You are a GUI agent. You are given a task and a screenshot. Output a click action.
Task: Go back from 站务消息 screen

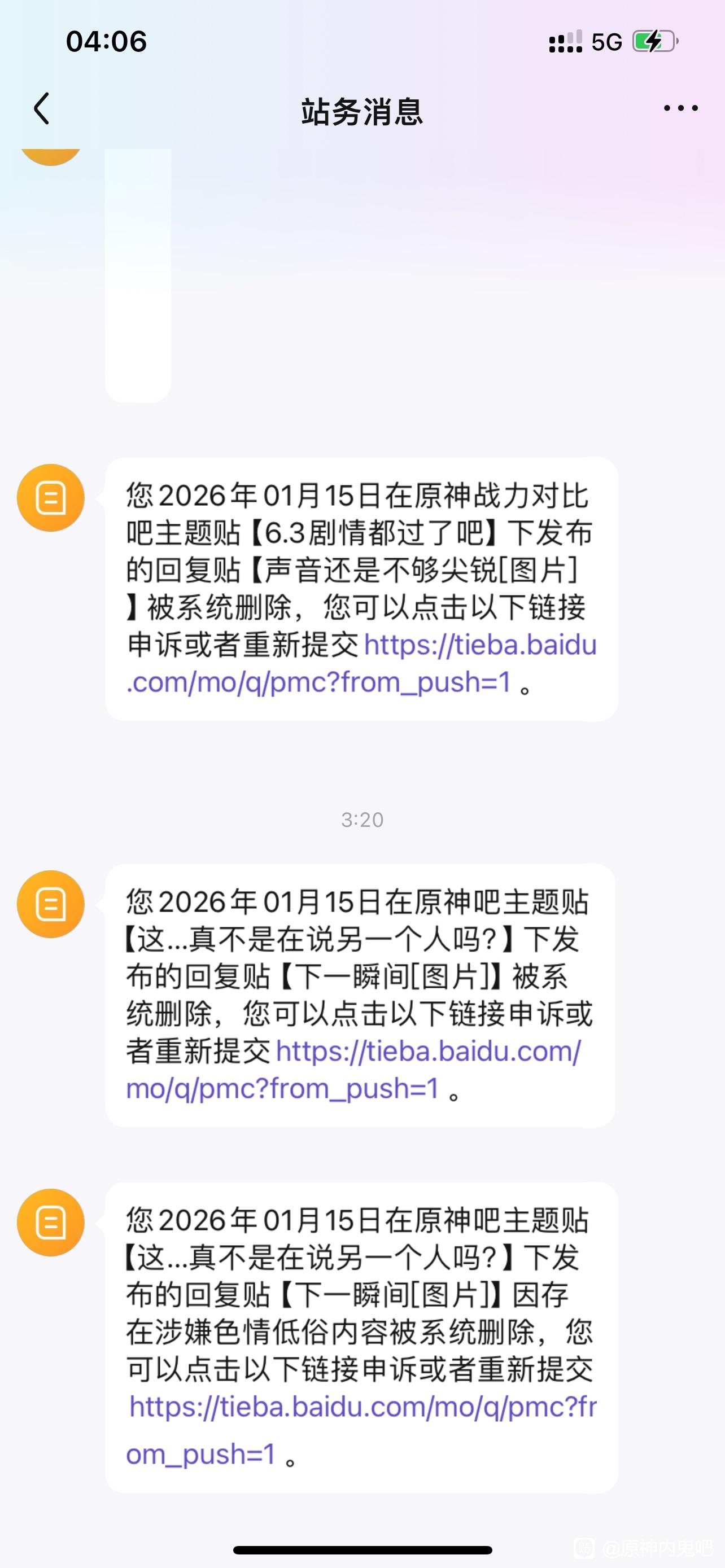coord(41,110)
